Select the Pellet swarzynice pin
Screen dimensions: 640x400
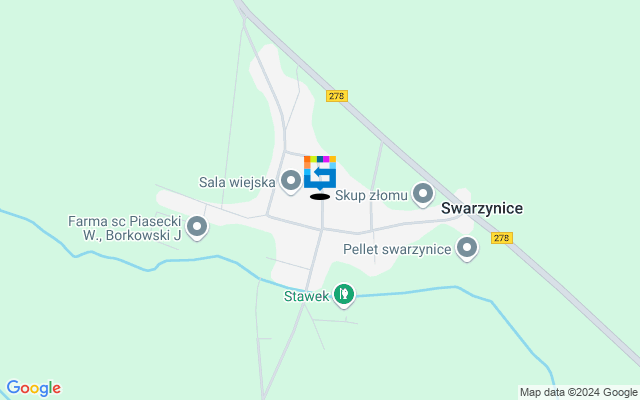click(466, 247)
